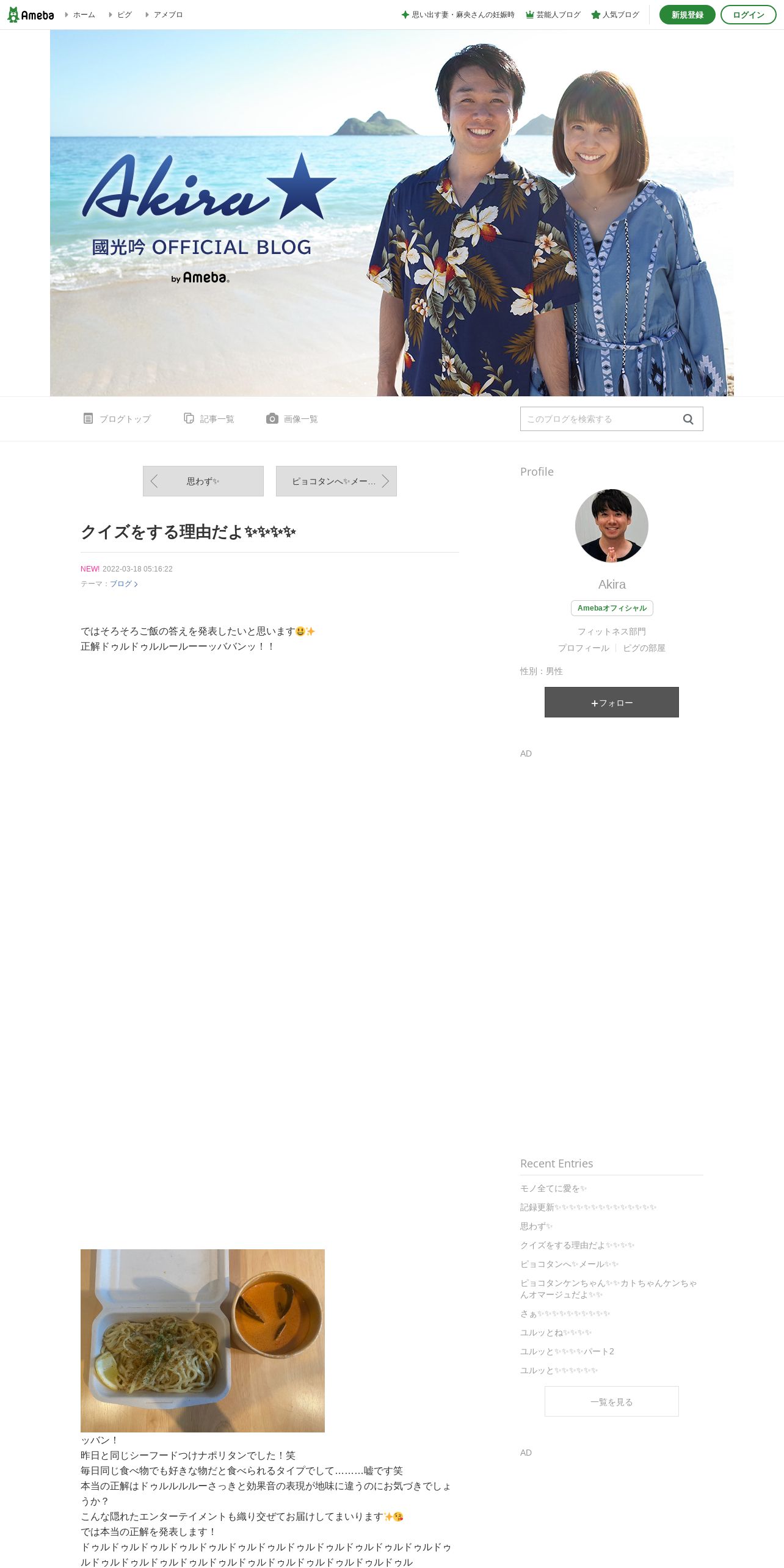Open the pasta food photo
Image resolution: width=784 pixels, height=1568 pixels.
[202, 1340]
